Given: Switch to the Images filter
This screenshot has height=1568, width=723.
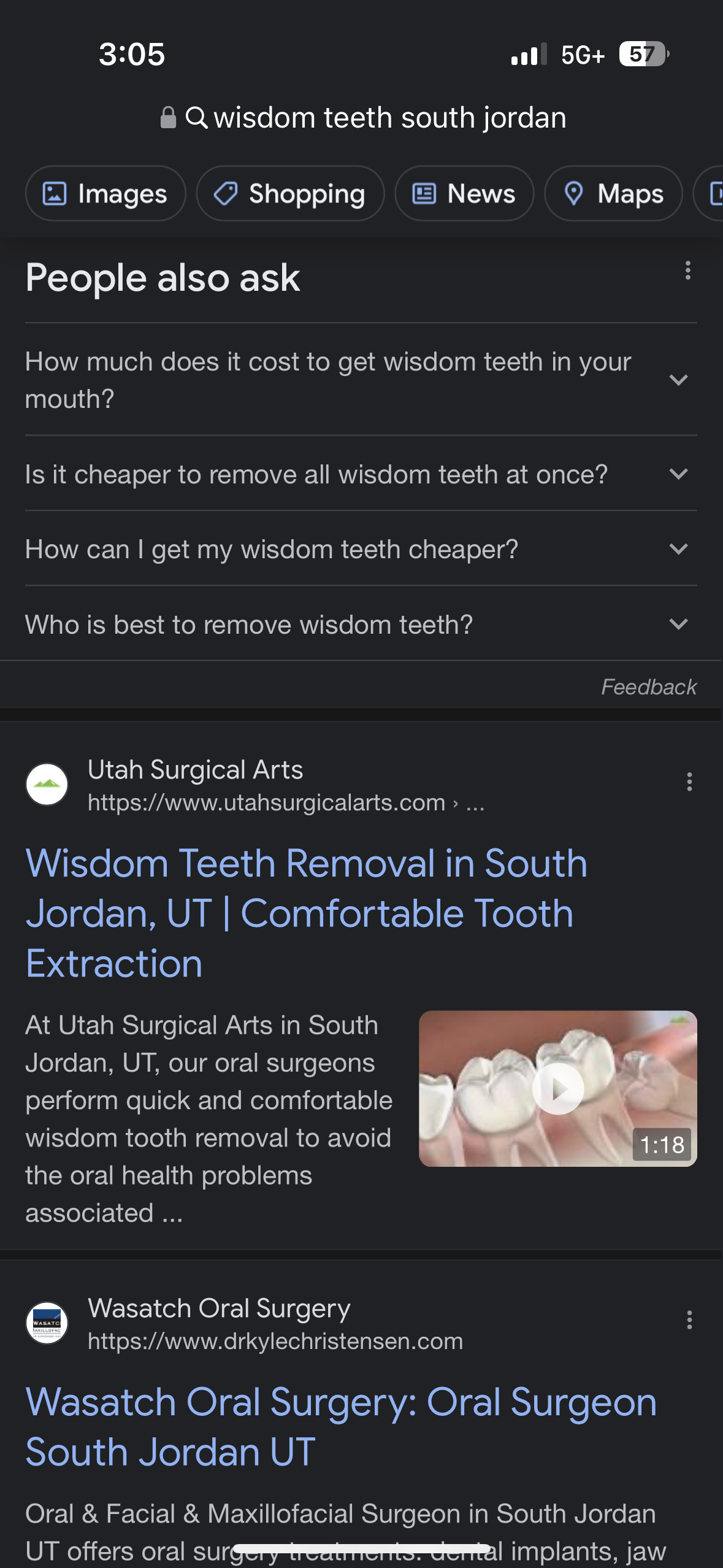Looking at the screenshot, I should coord(105,194).
